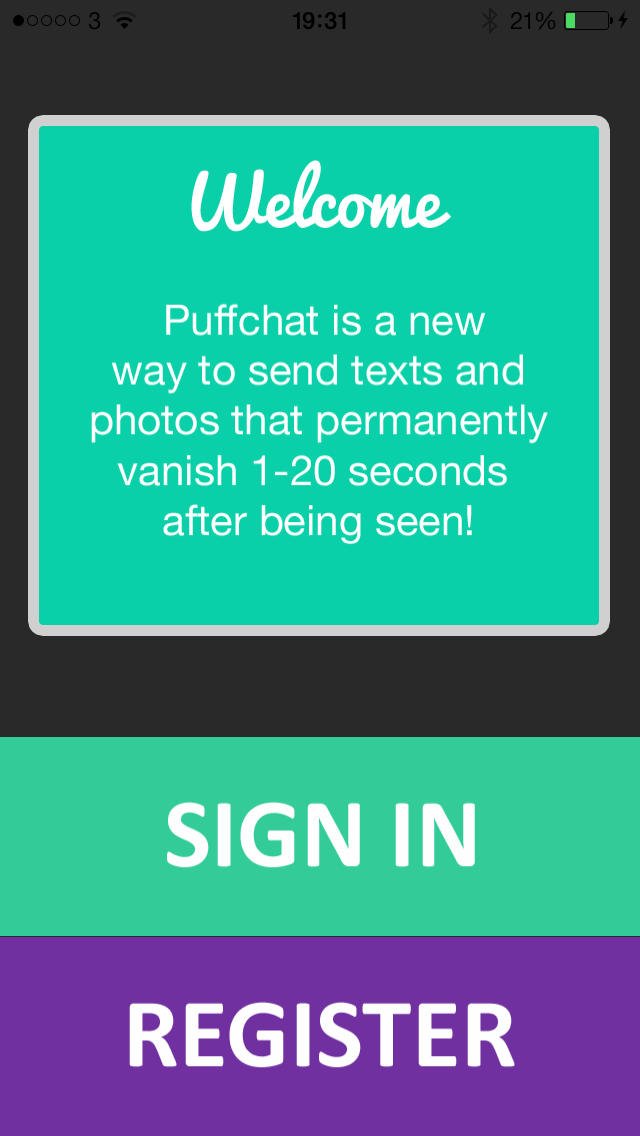
Task: Open account registration with REGISTER
Action: pyautogui.click(x=320, y=1036)
